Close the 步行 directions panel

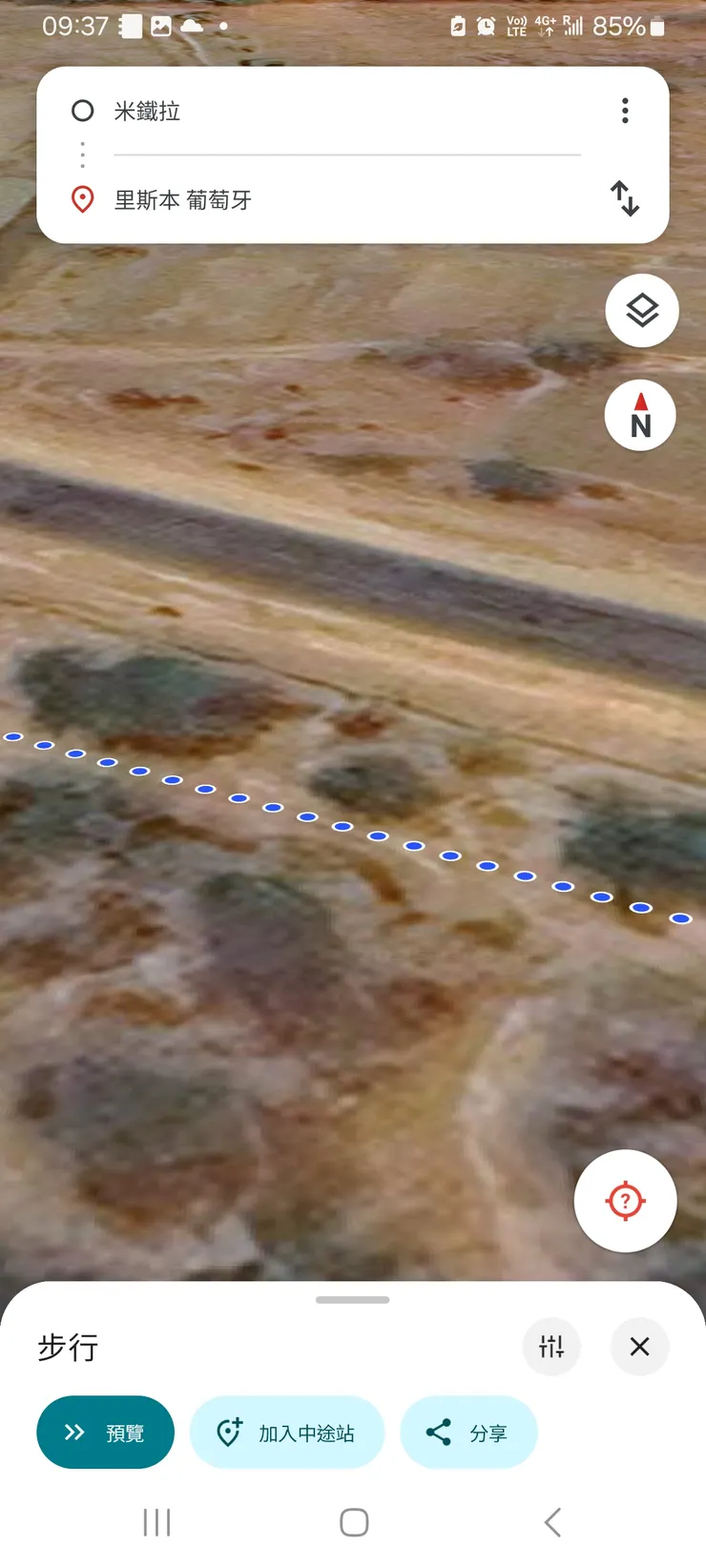click(639, 1347)
